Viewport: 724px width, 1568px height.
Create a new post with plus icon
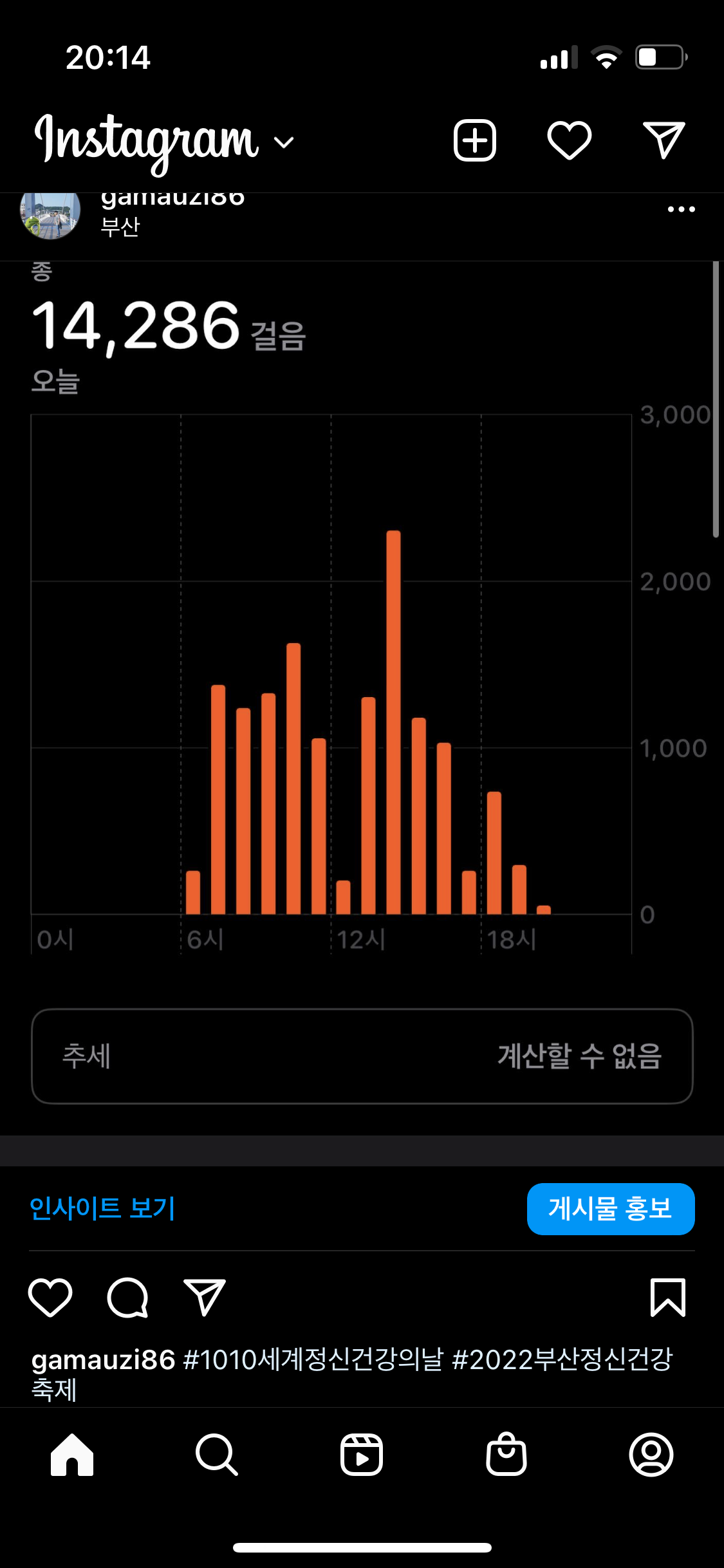pos(475,140)
